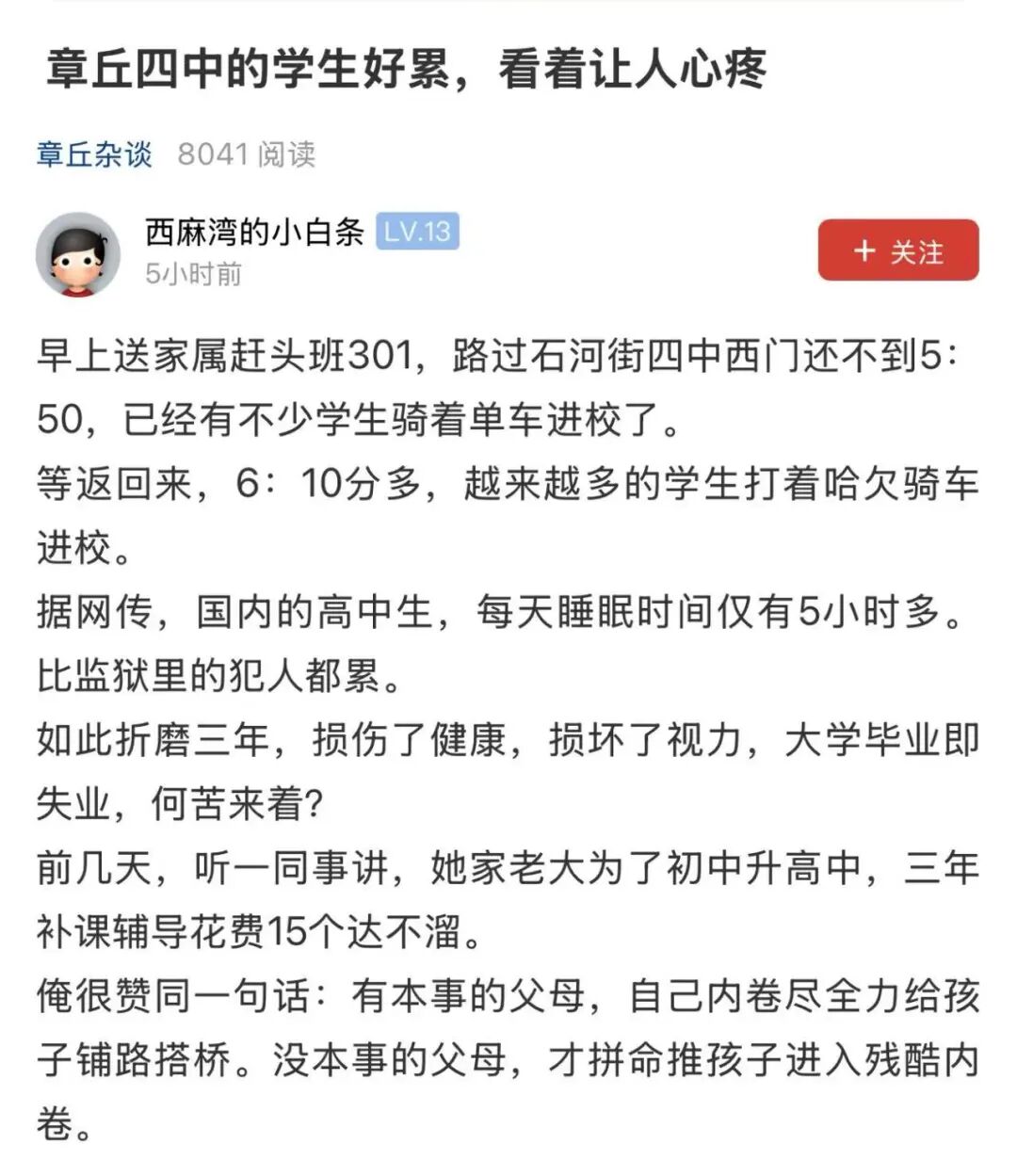Tap the username 西麻湾的小白条
Screen dimensions: 1017x1176
[x=254, y=231]
